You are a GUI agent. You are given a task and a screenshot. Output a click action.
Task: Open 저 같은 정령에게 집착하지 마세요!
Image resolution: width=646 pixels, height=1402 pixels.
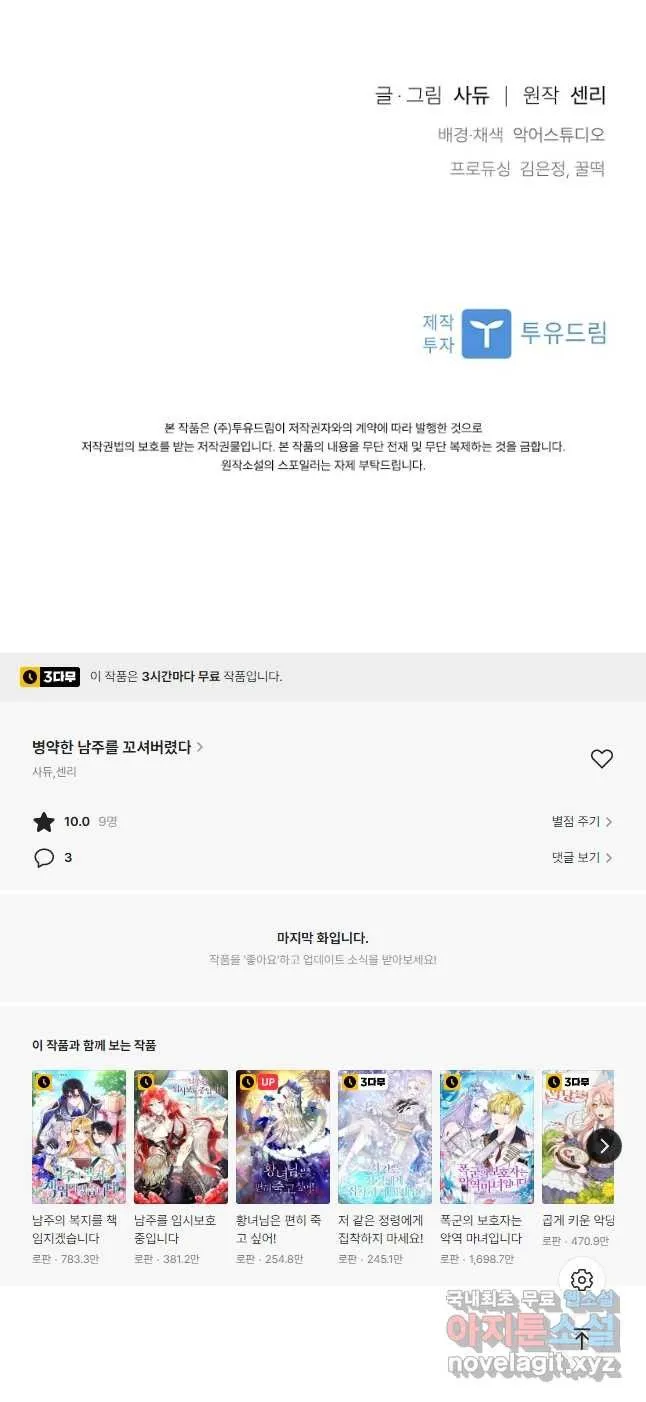click(385, 1137)
